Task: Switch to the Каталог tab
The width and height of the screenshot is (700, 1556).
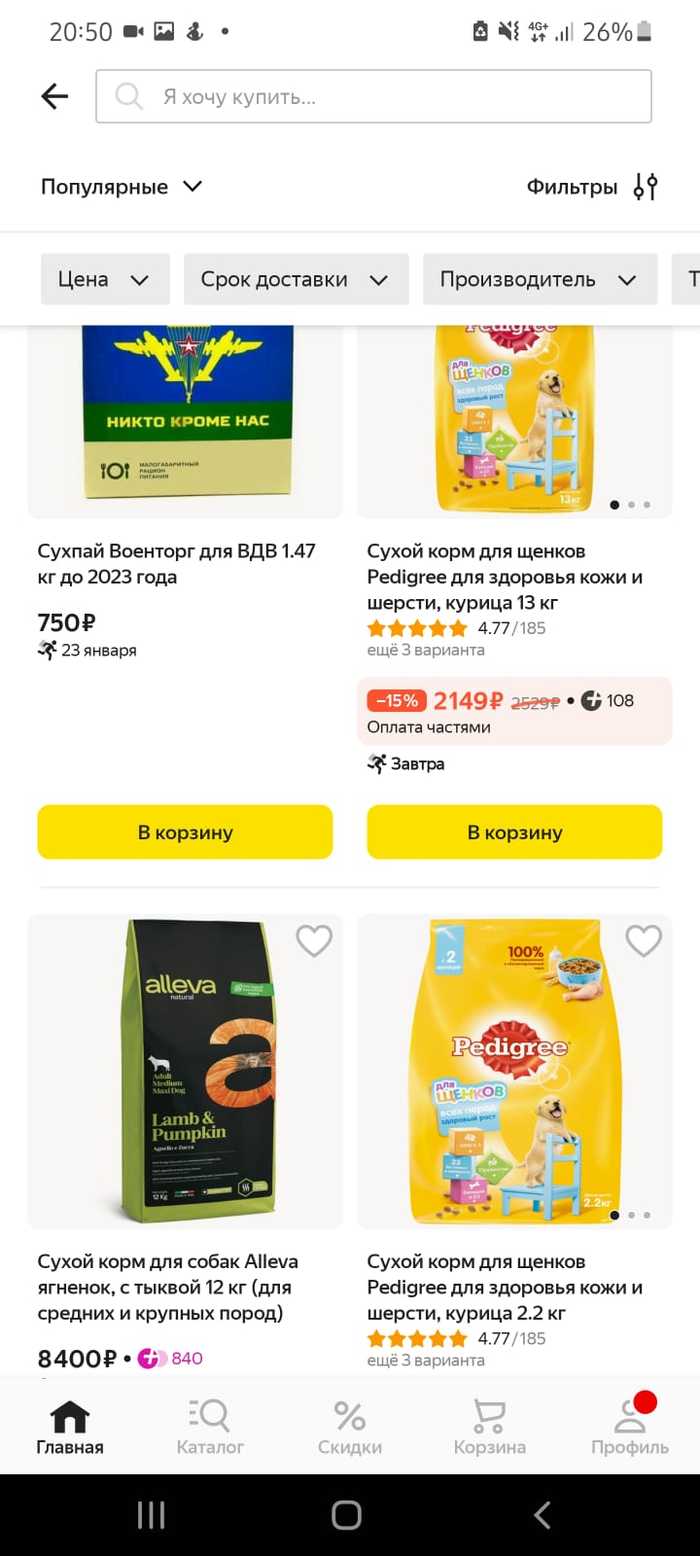Action: click(x=210, y=1427)
